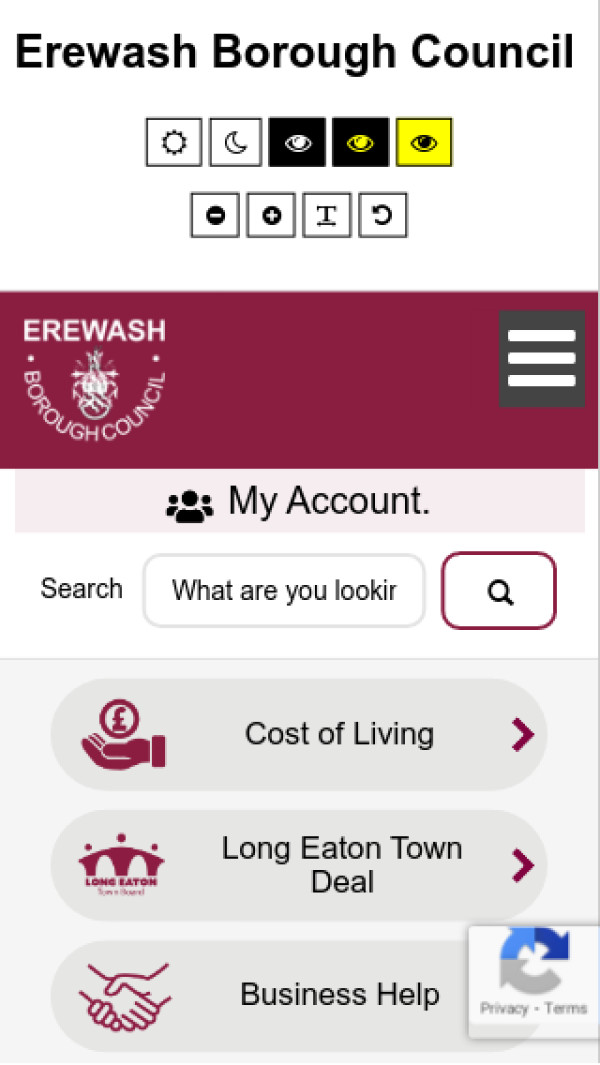600x1065 pixels.
Task: Tap the search input field
Action: 284,591
